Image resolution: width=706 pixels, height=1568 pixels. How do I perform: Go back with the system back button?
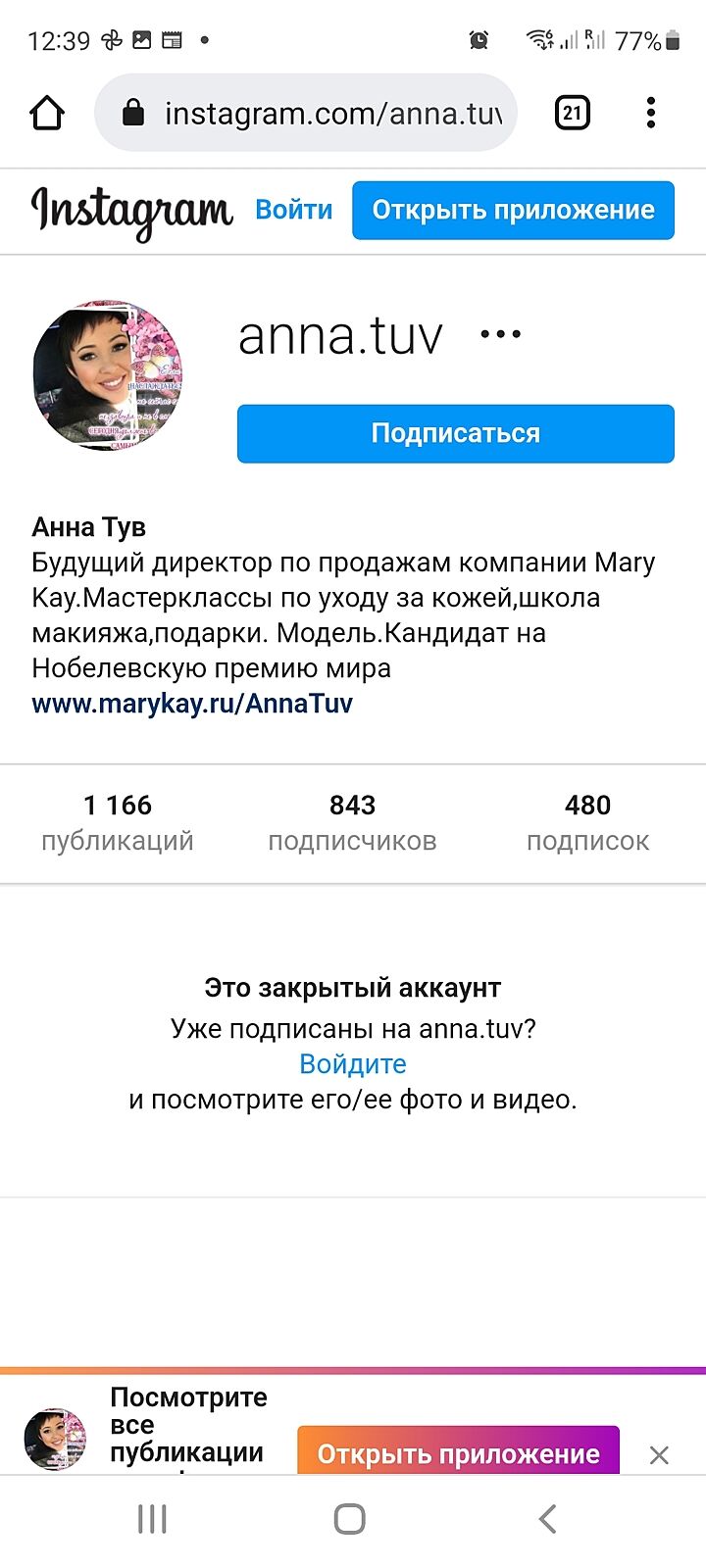coord(548,1519)
